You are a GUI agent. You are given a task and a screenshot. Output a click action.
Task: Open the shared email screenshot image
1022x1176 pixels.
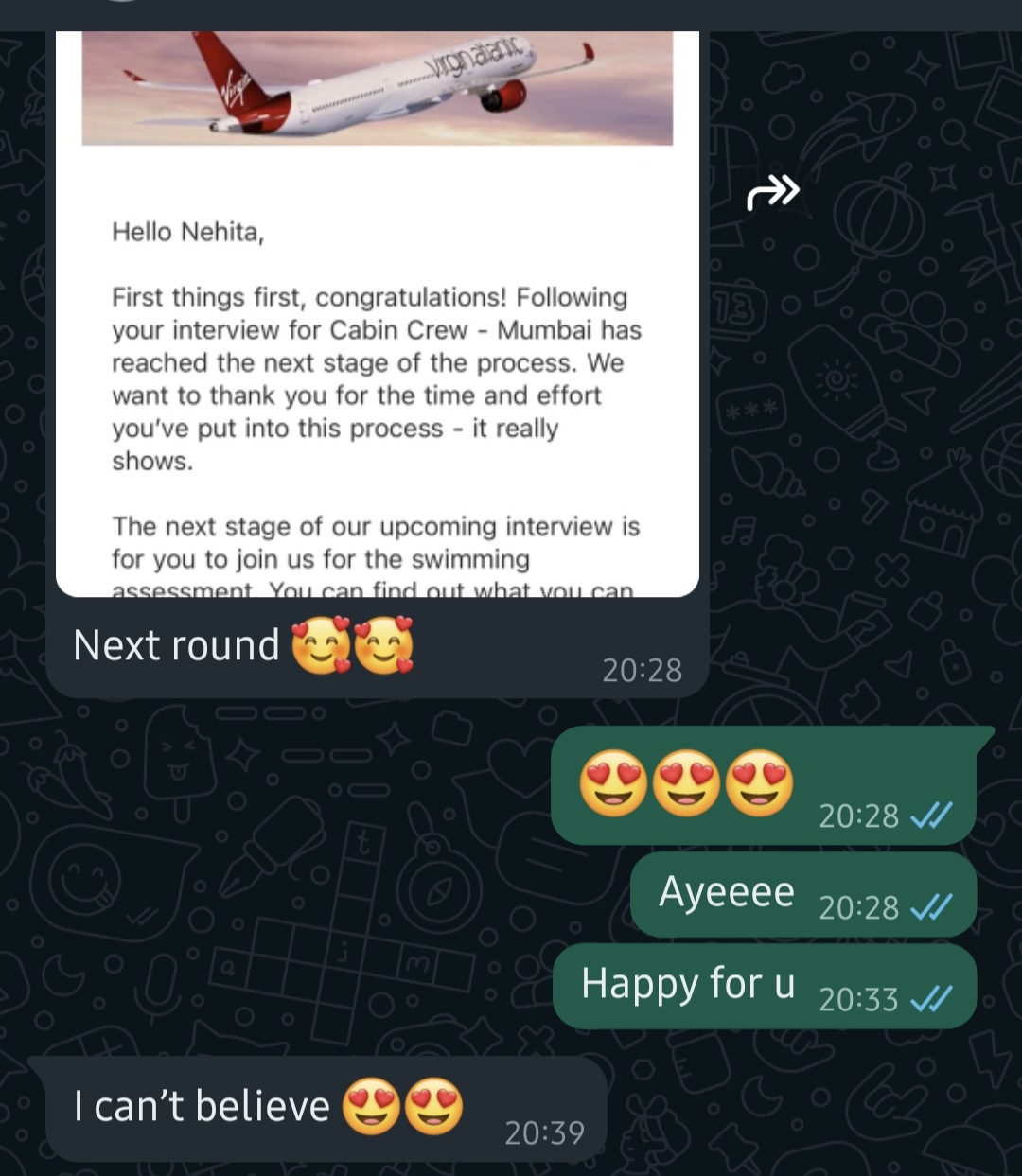coord(377,360)
